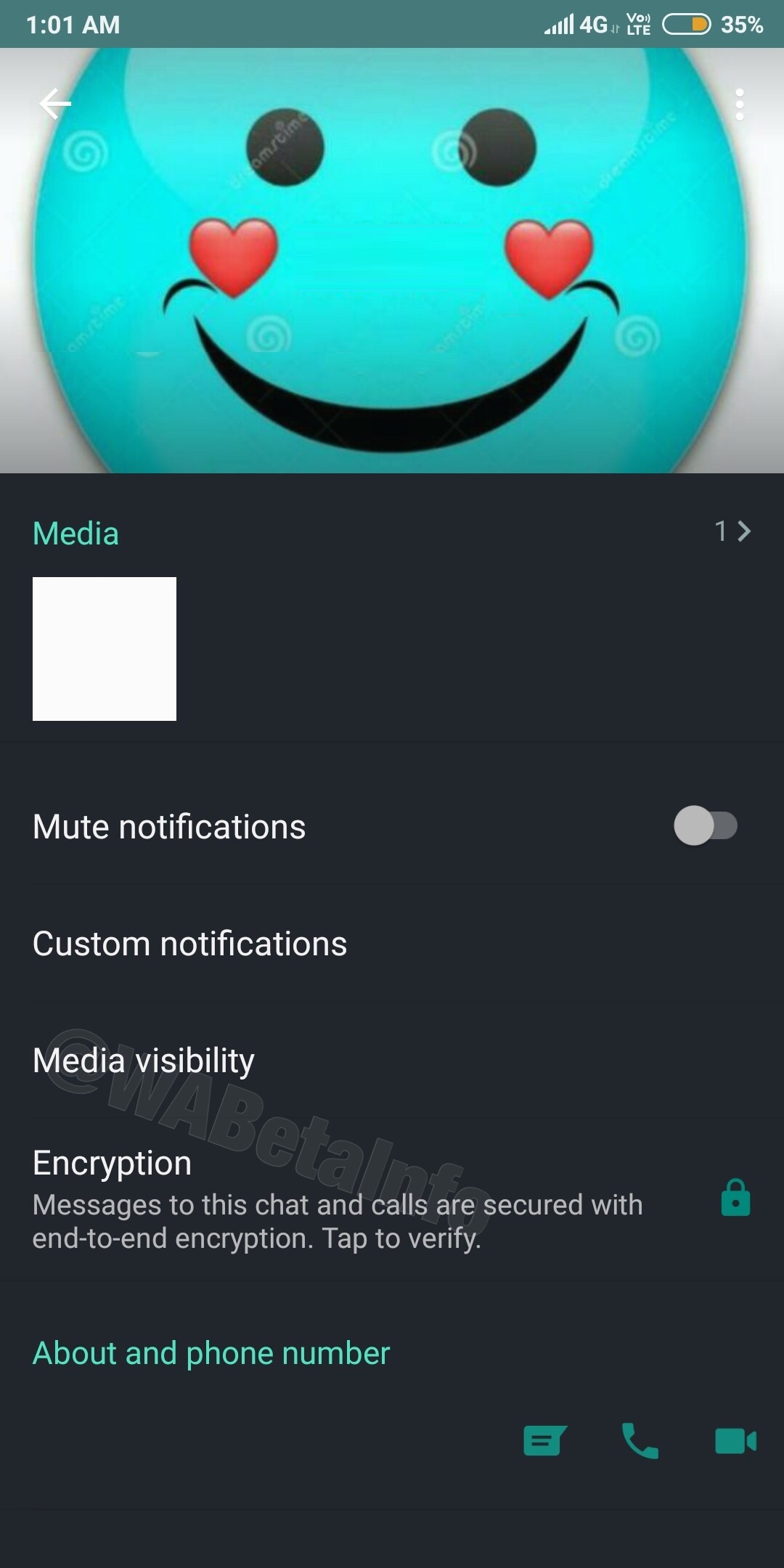This screenshot has height=1568, width=784.
Task: Send a message to this contact
Action: point(544,1441)
